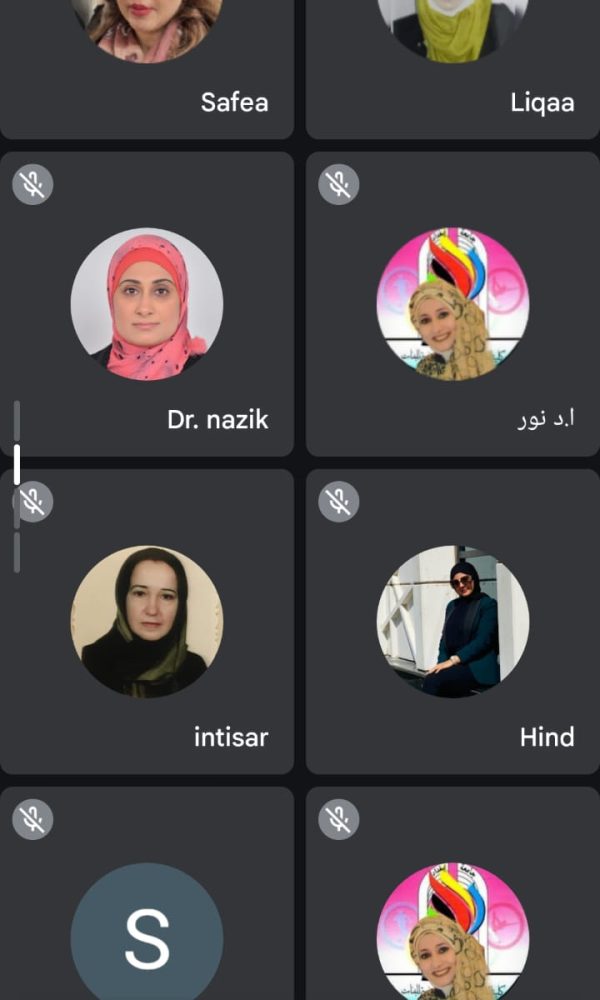The height and width of the screenshot is (1000, 600).
Task: Open Hind's participant tile
Action: [452, 622]
